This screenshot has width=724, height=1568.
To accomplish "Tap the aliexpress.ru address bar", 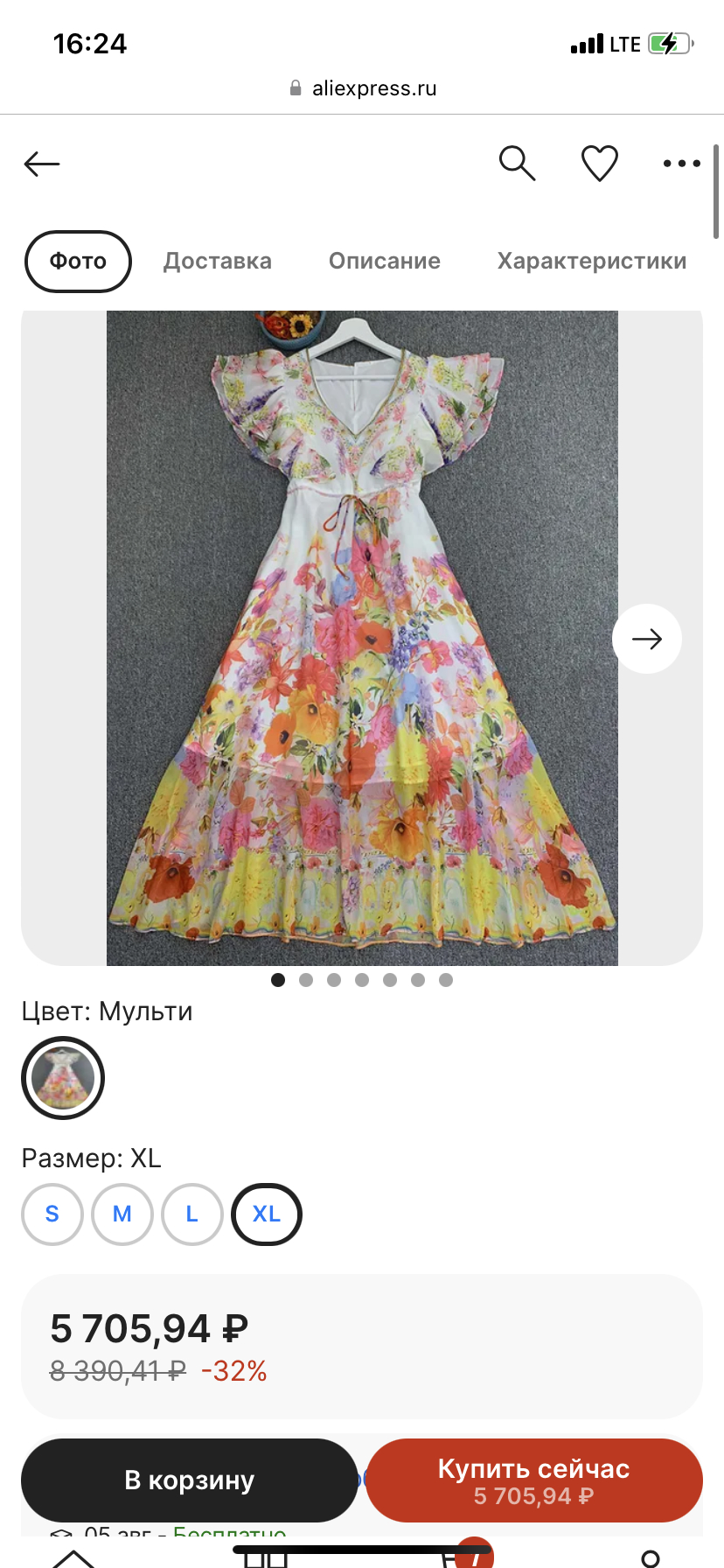I will [362, 88].
